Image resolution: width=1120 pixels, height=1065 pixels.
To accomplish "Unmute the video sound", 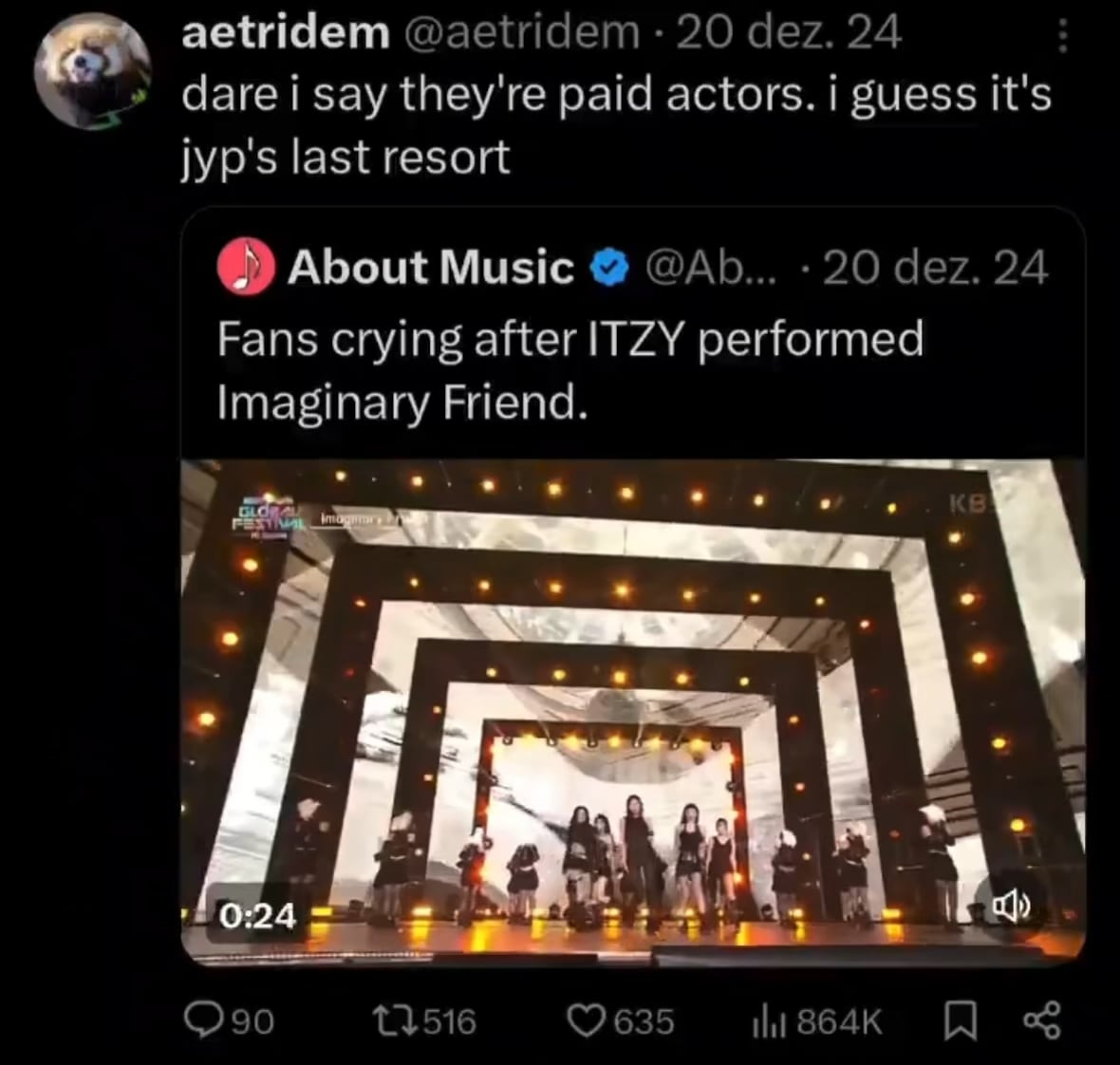I will click(x=1010, y=908).
